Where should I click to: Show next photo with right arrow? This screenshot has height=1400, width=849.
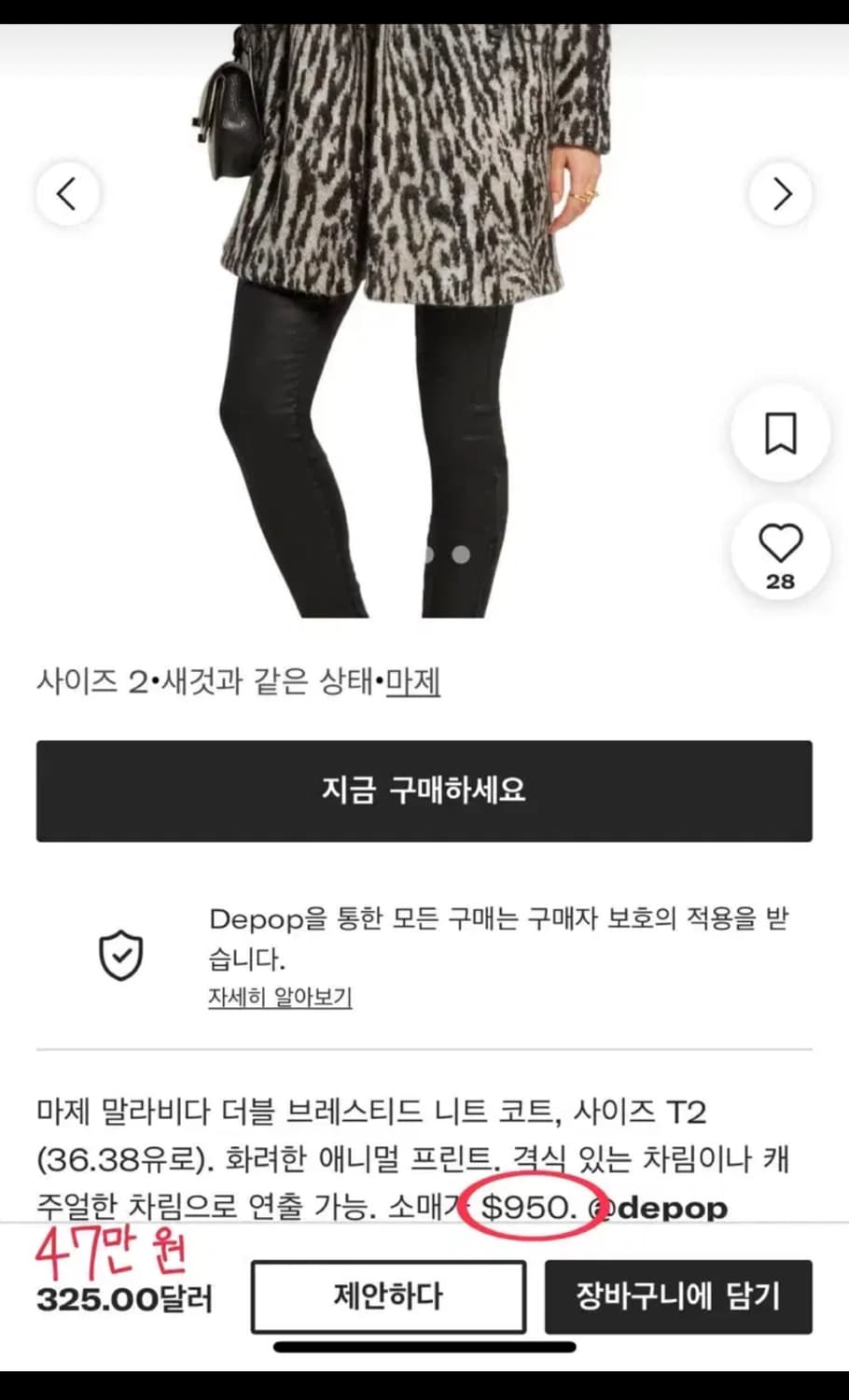(x=781, y=193)
